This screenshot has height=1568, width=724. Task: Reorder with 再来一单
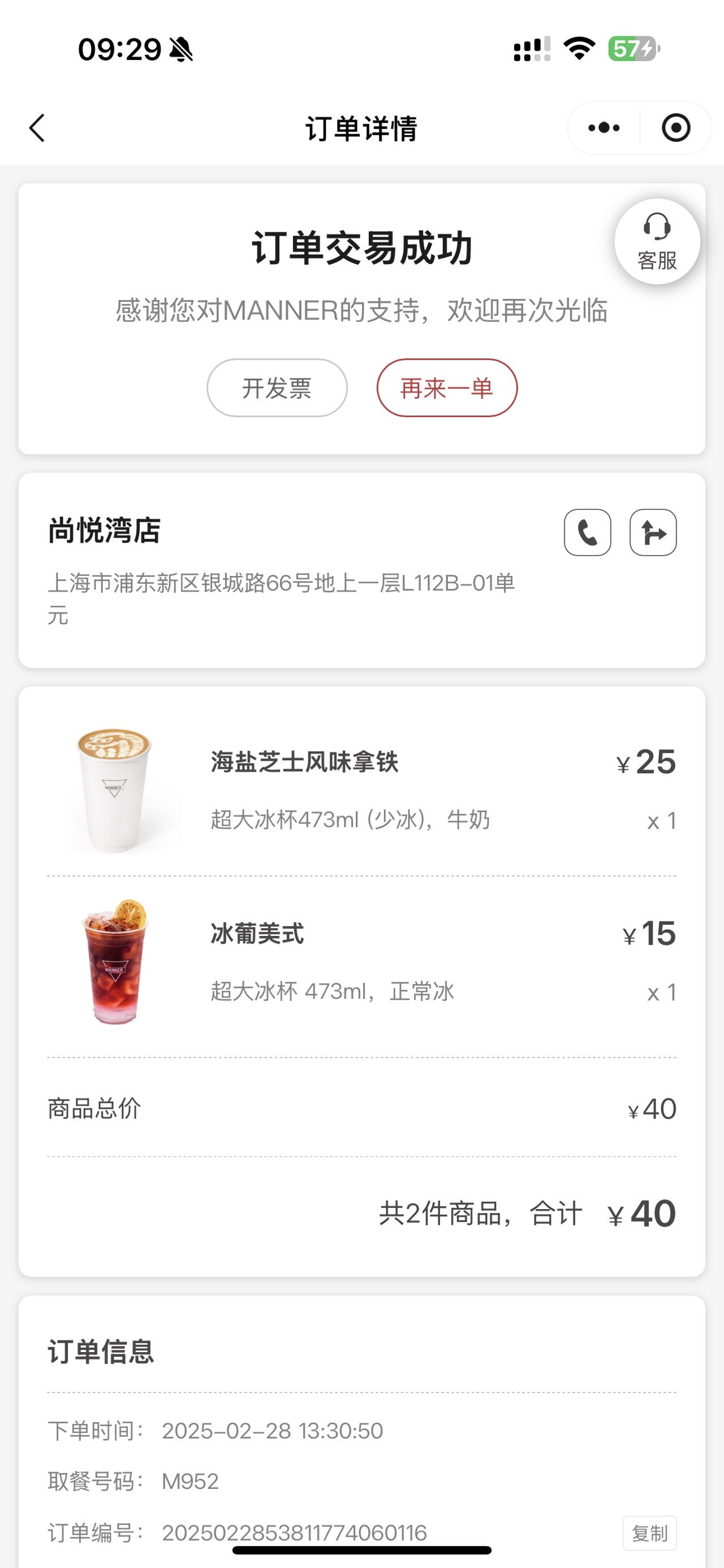(x=447, y=388)
